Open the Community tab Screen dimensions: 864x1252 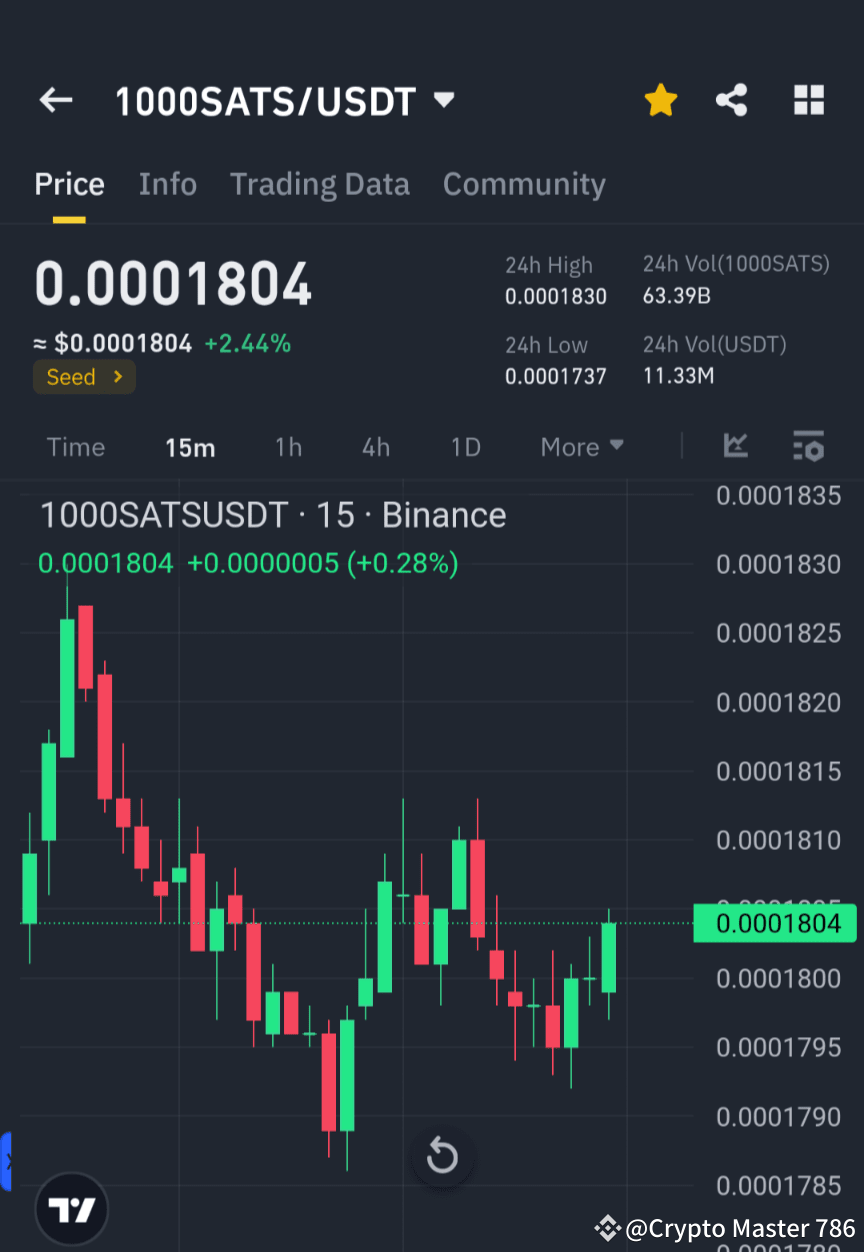pyautogui.click(x=524, y=184)
